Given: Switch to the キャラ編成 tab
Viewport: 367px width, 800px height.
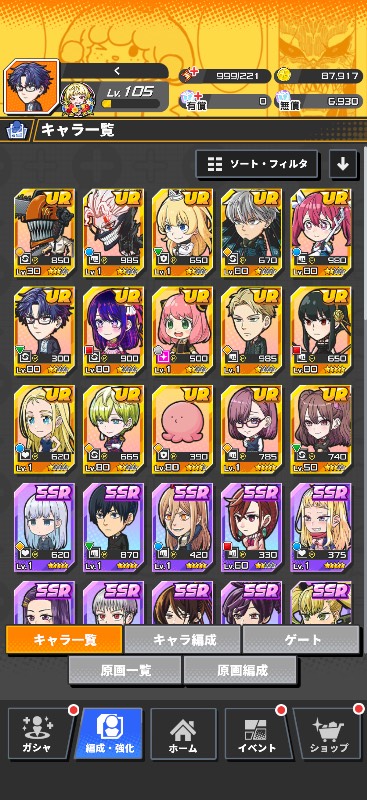Looking at the screenshot, I should 183,639.
